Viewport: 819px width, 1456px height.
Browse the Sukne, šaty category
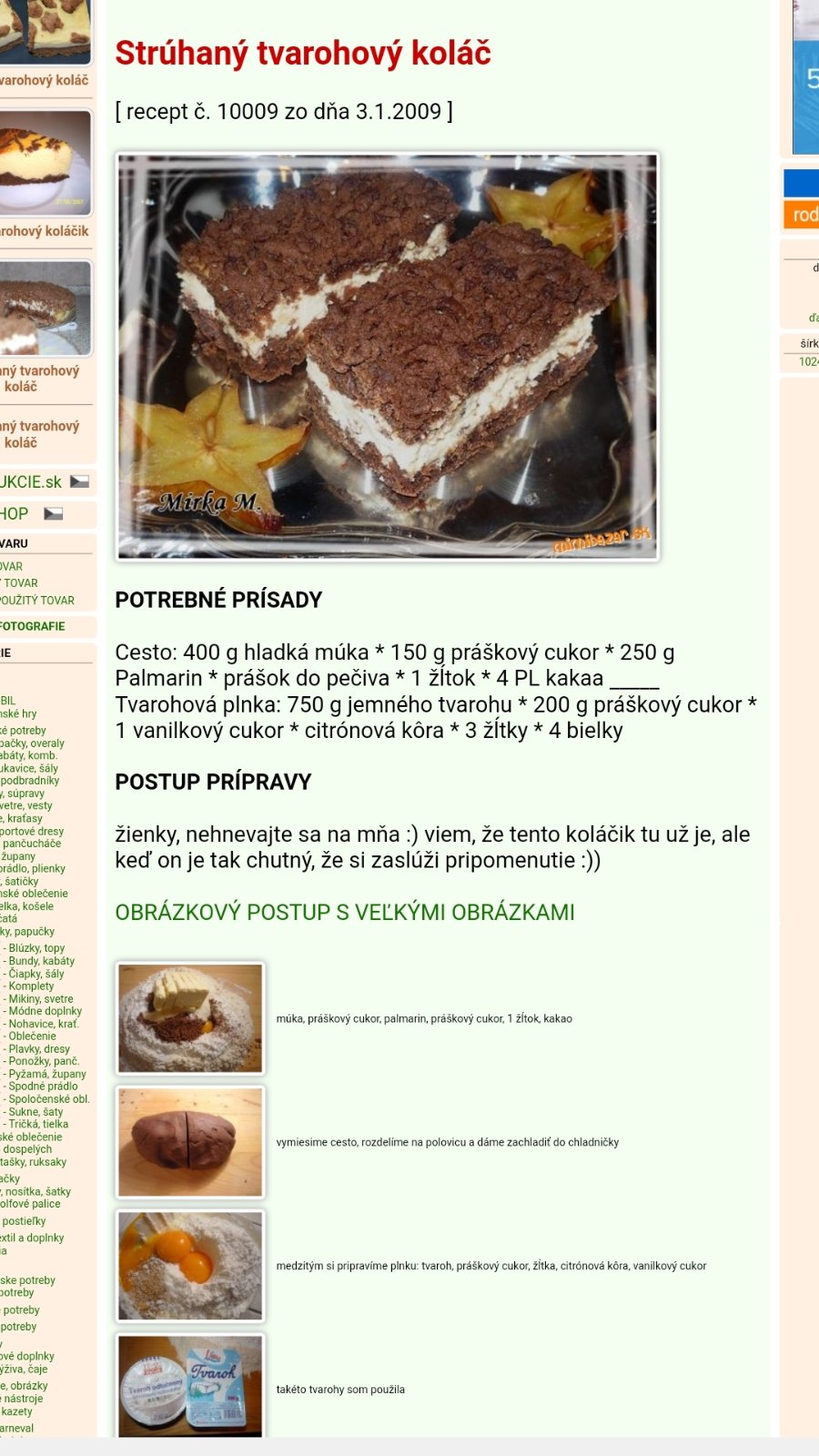coord(35,1112)
